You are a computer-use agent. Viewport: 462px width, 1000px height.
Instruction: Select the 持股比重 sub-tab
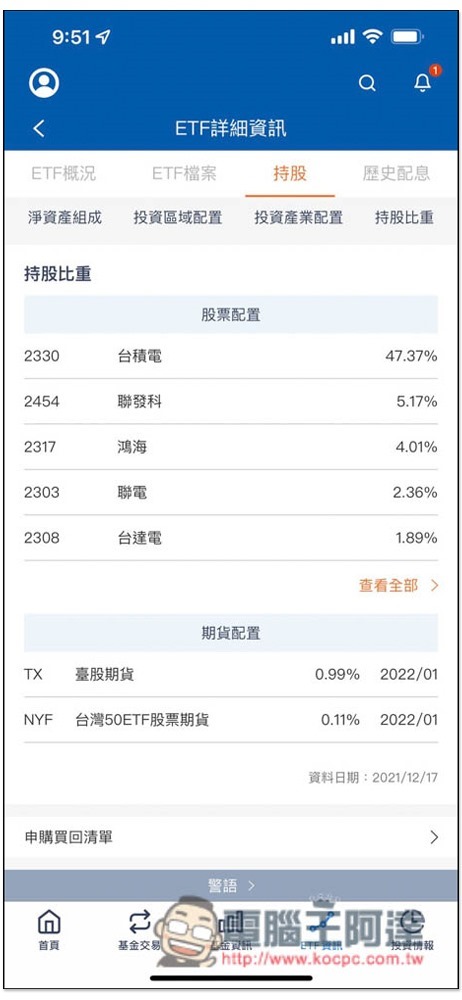coord(404,217)
